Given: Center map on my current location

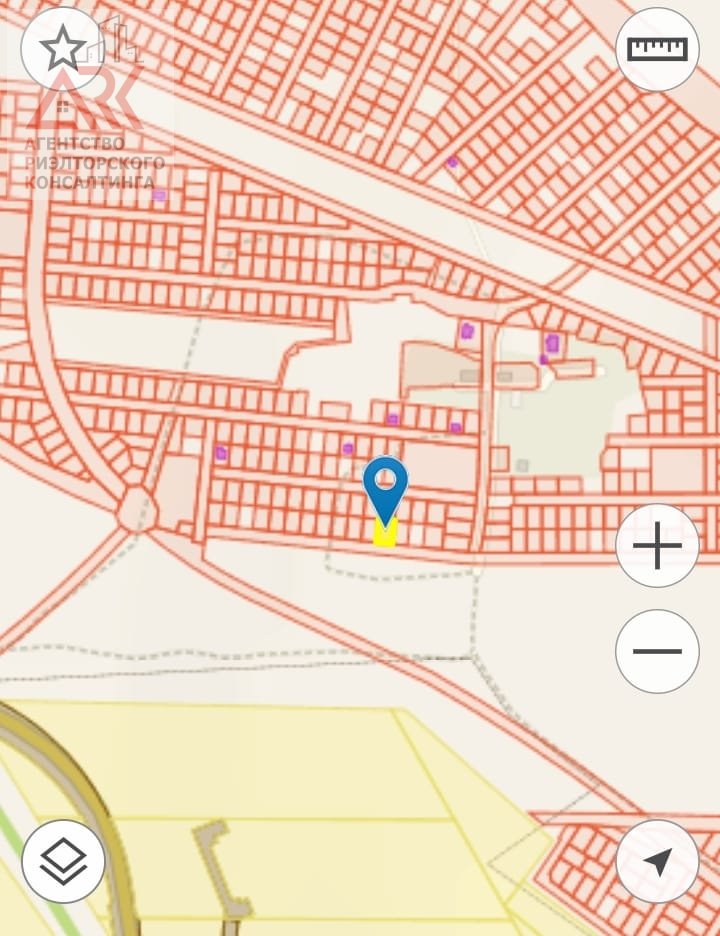Looking at the screenshot, I should (657, 861).
